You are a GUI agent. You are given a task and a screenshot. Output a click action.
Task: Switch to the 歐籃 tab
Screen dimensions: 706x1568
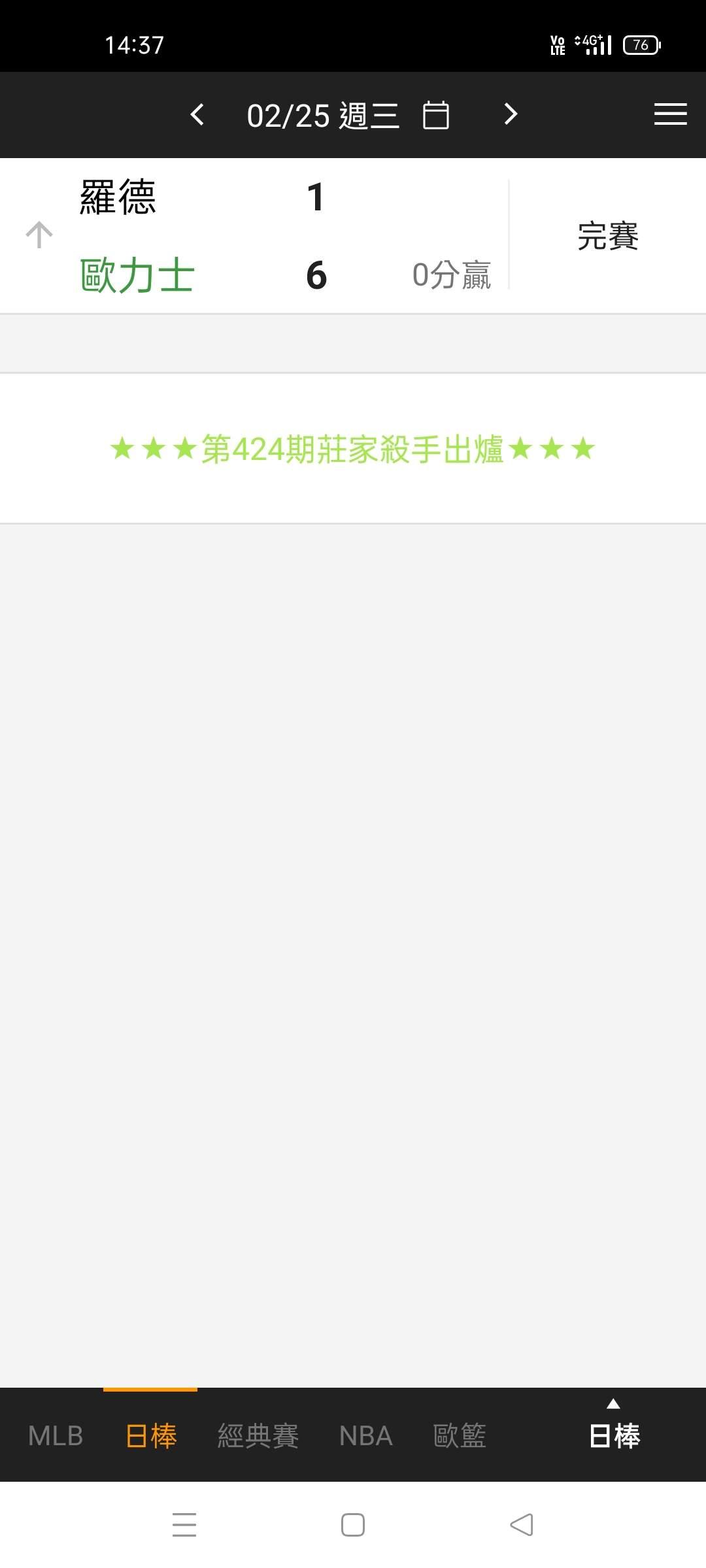tap(460, 1436)
